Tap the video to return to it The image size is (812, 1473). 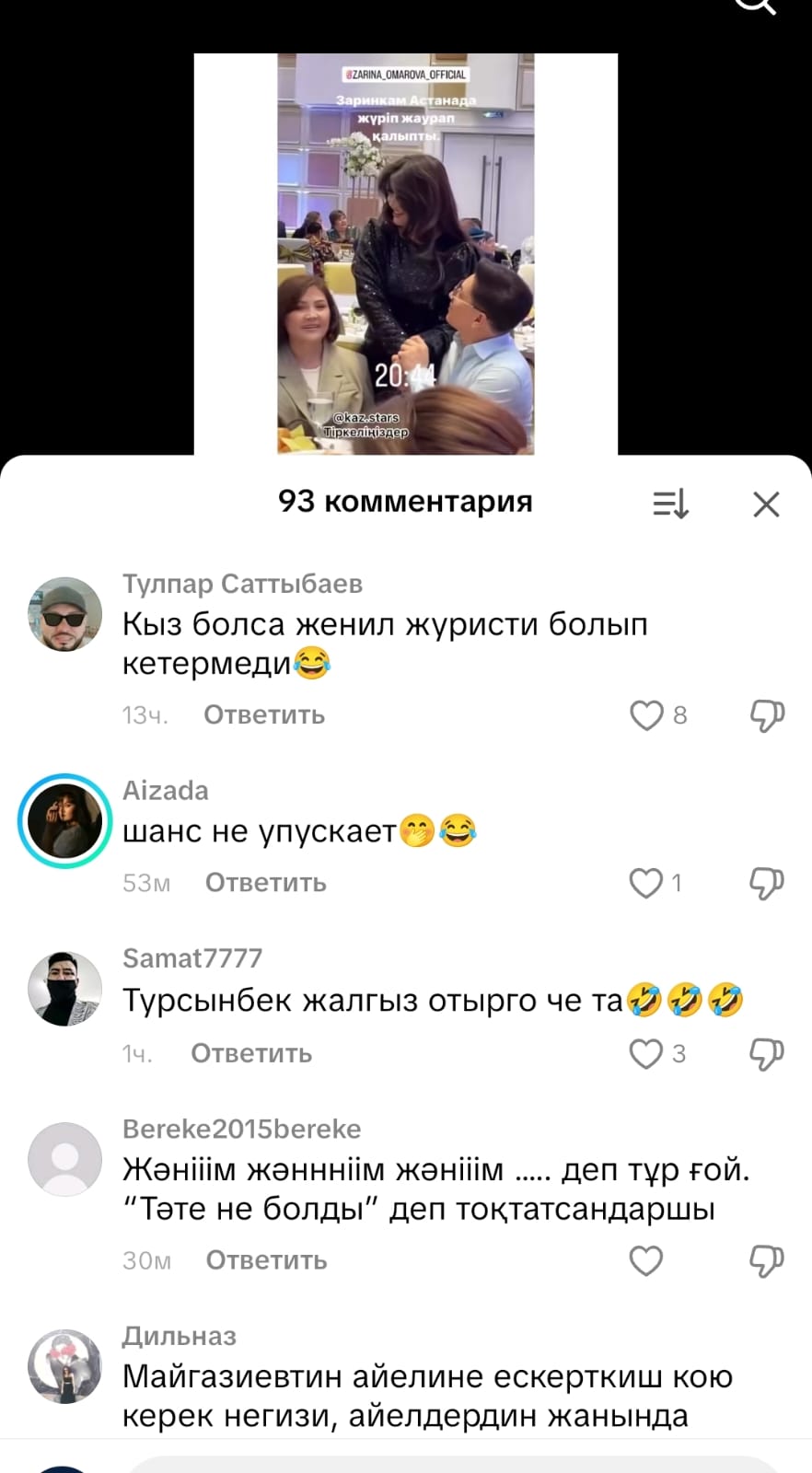405,253
